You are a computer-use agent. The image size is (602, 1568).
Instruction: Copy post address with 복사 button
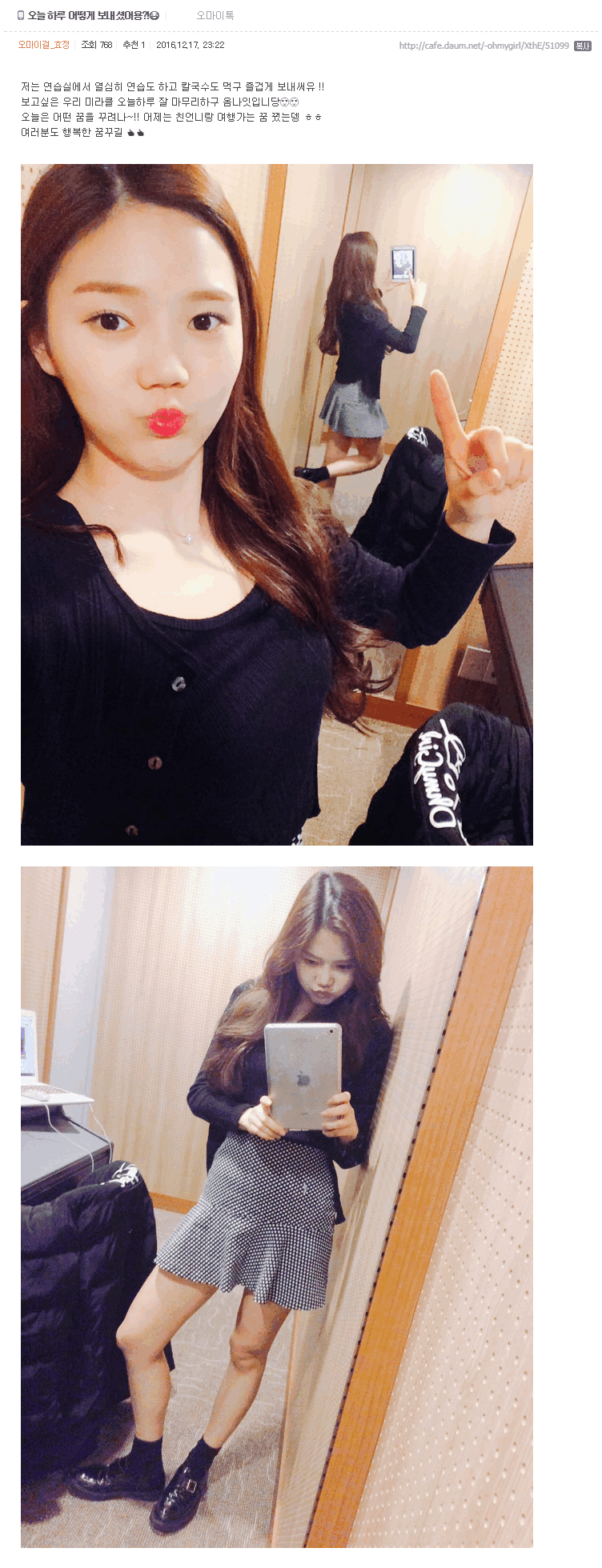coord(582,46)
